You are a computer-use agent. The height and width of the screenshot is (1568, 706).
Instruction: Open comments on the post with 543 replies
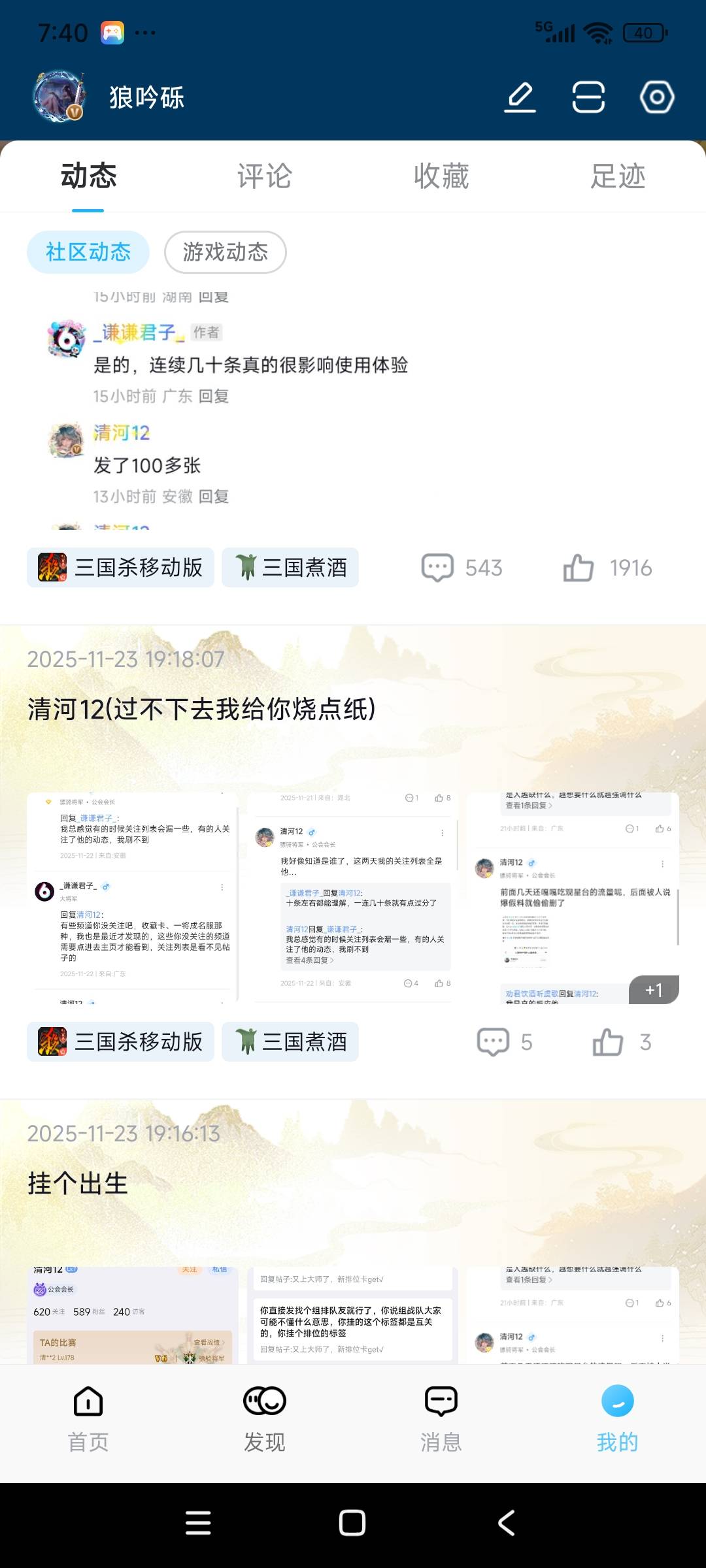click(462, 568)
